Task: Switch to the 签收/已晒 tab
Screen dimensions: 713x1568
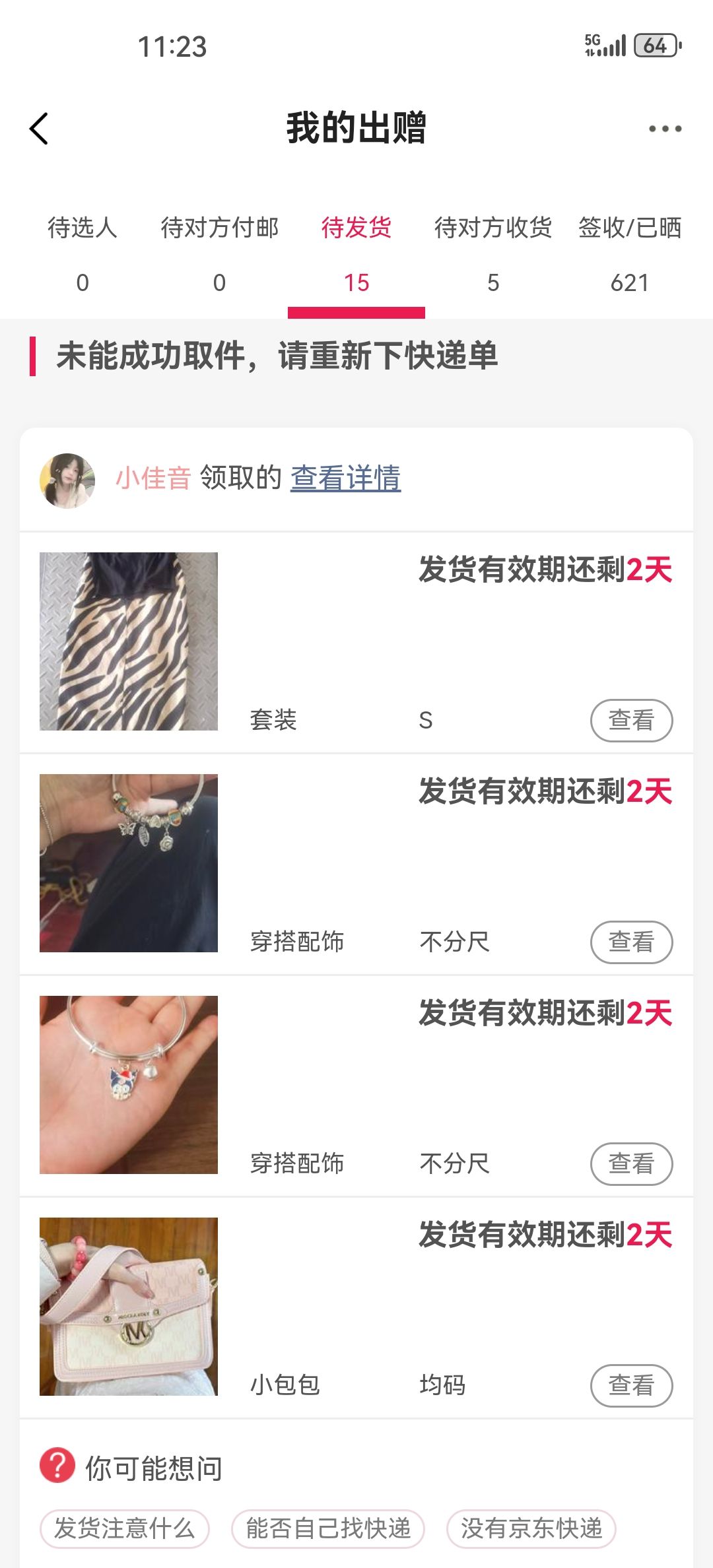Action: (630, 254)
